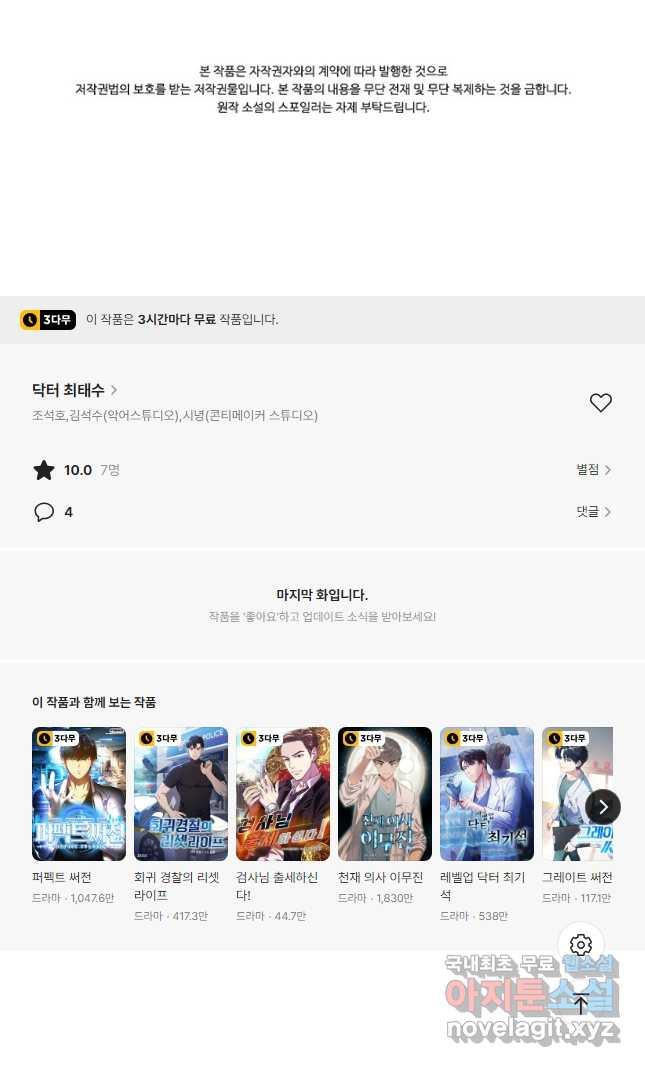
Task: Open the 댓글 comments section
Action: 593,512
